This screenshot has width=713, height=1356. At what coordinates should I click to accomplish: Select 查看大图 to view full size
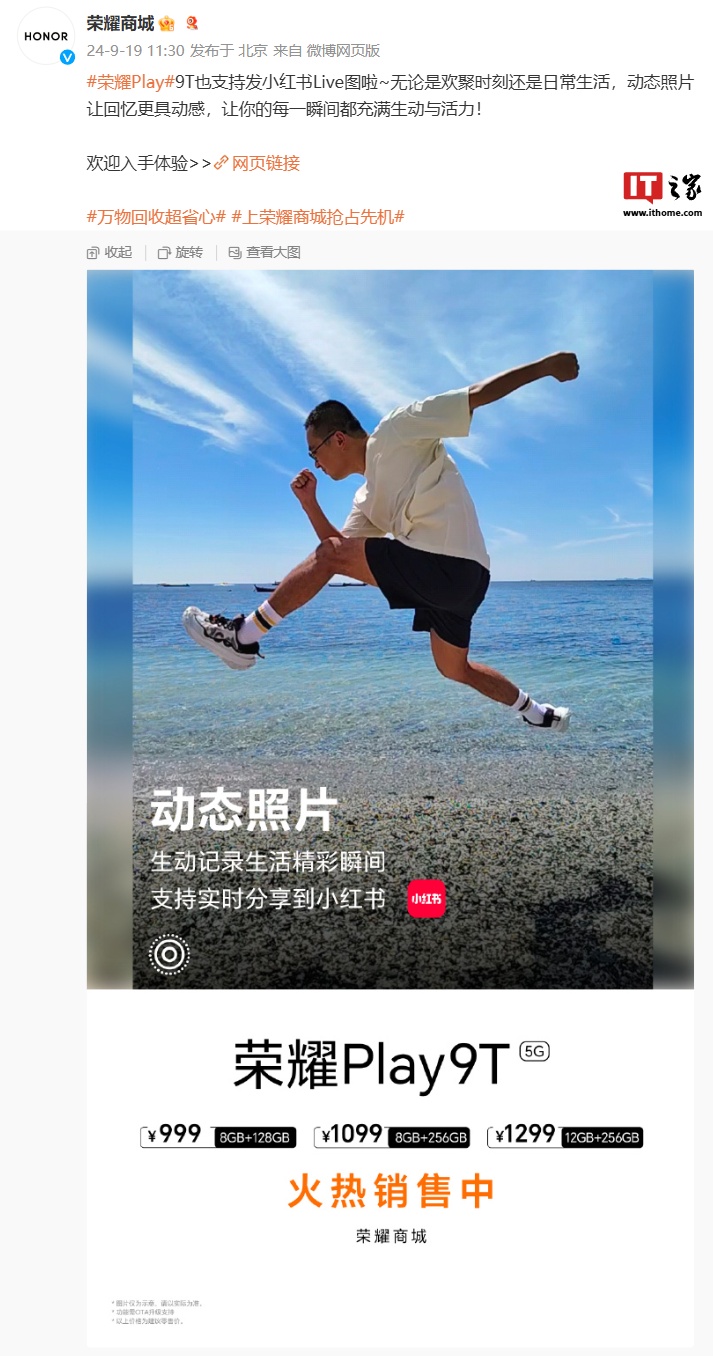[264, 253]
